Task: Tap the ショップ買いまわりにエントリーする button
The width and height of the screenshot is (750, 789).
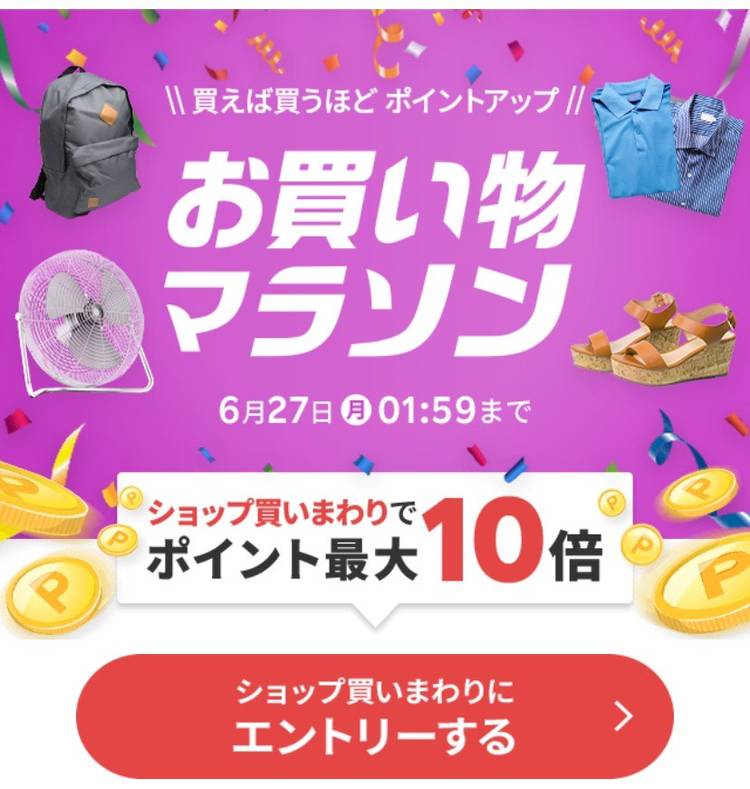Action: 374,716
